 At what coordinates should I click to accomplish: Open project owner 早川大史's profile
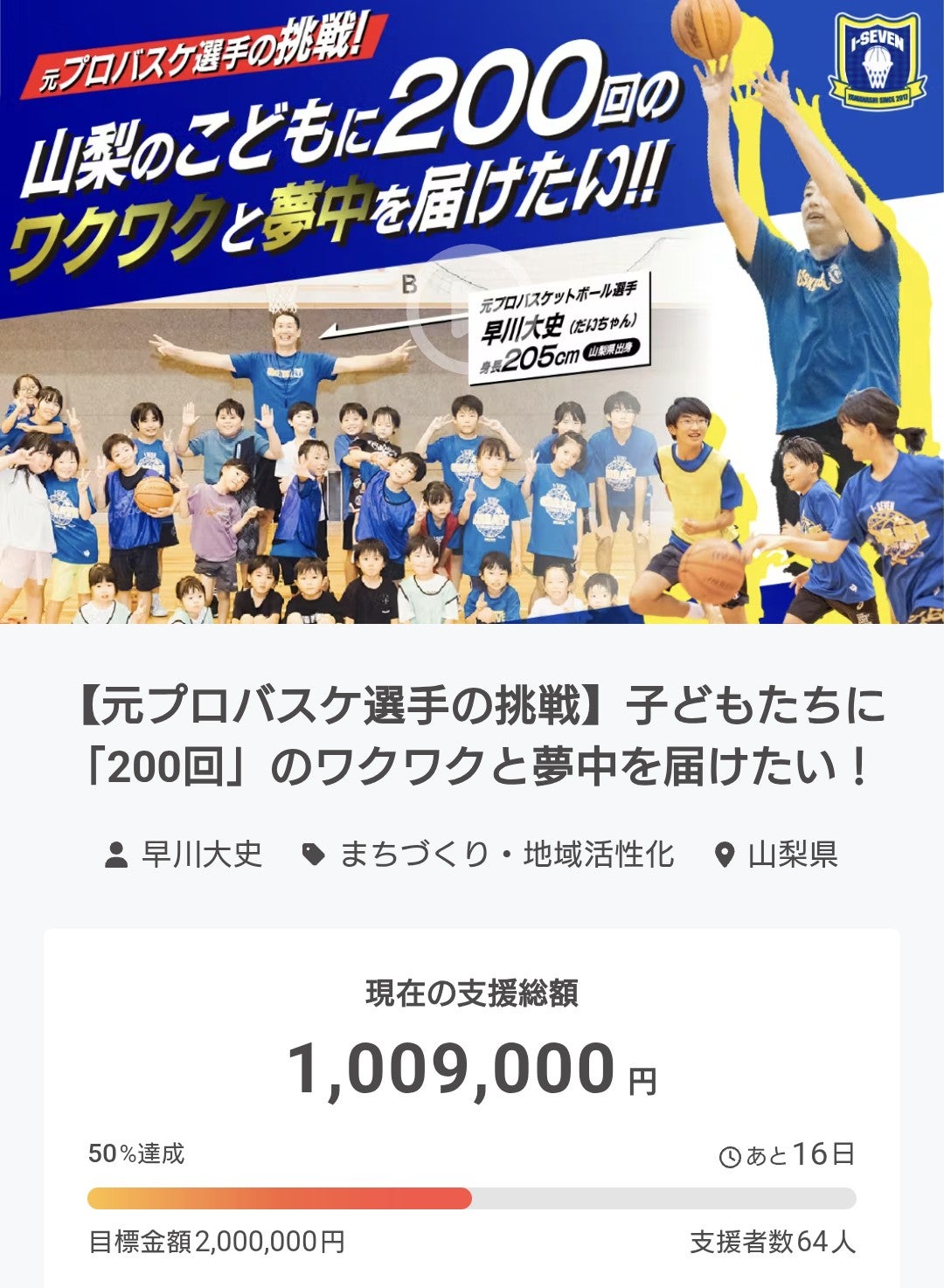click(201, 854)
